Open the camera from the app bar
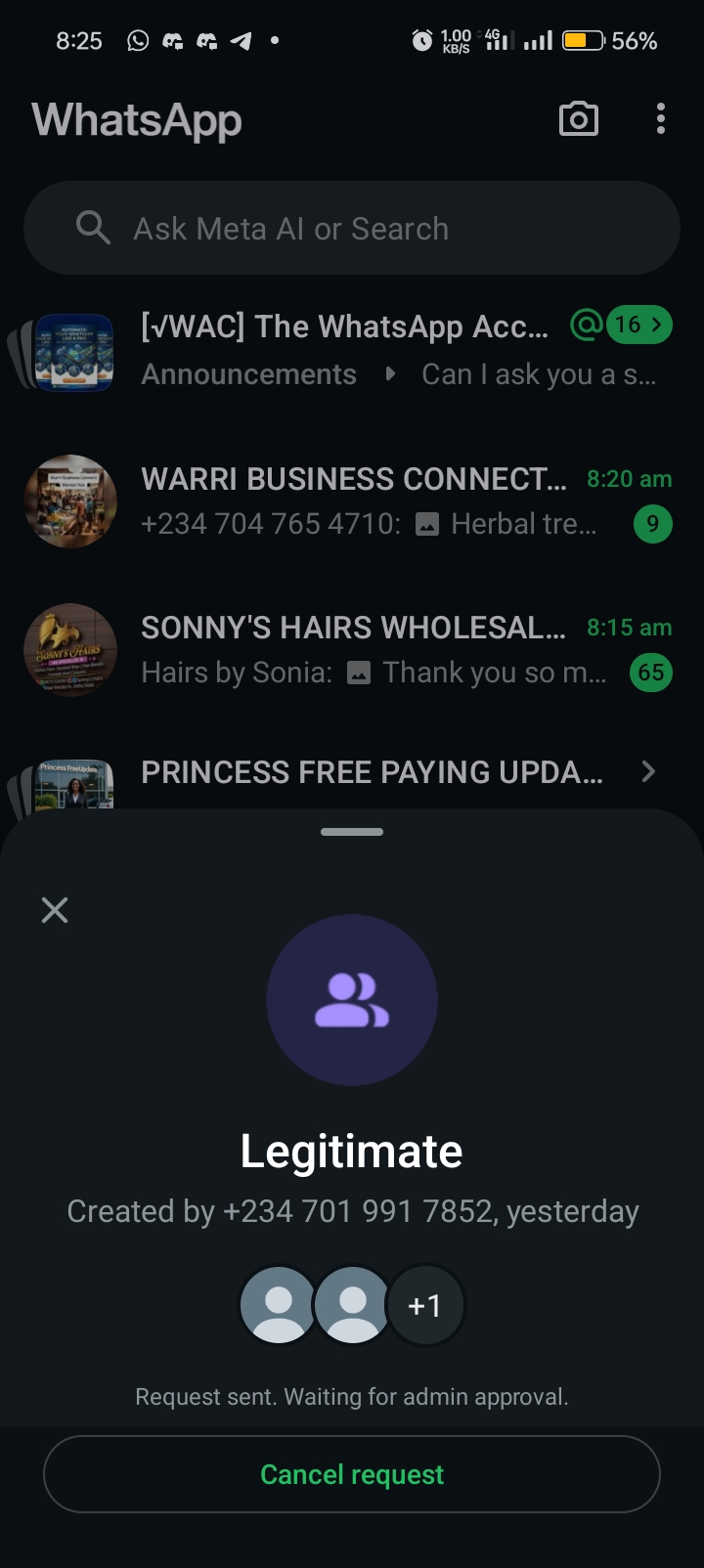The image size is (704, 1568). 578,119
